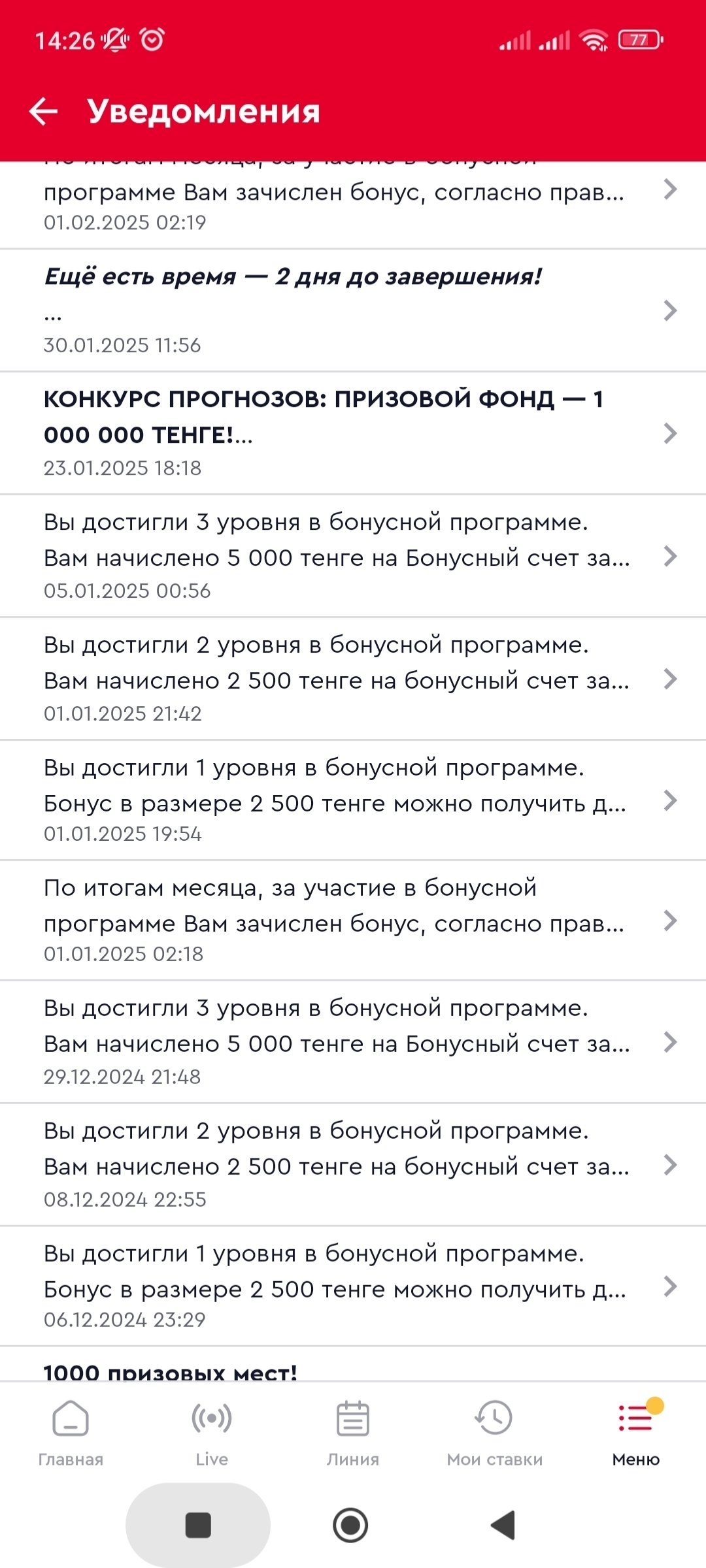This screenshot has height=1568, width=706.
Task: Switch to the Live tab
Action: point(212,1432)
